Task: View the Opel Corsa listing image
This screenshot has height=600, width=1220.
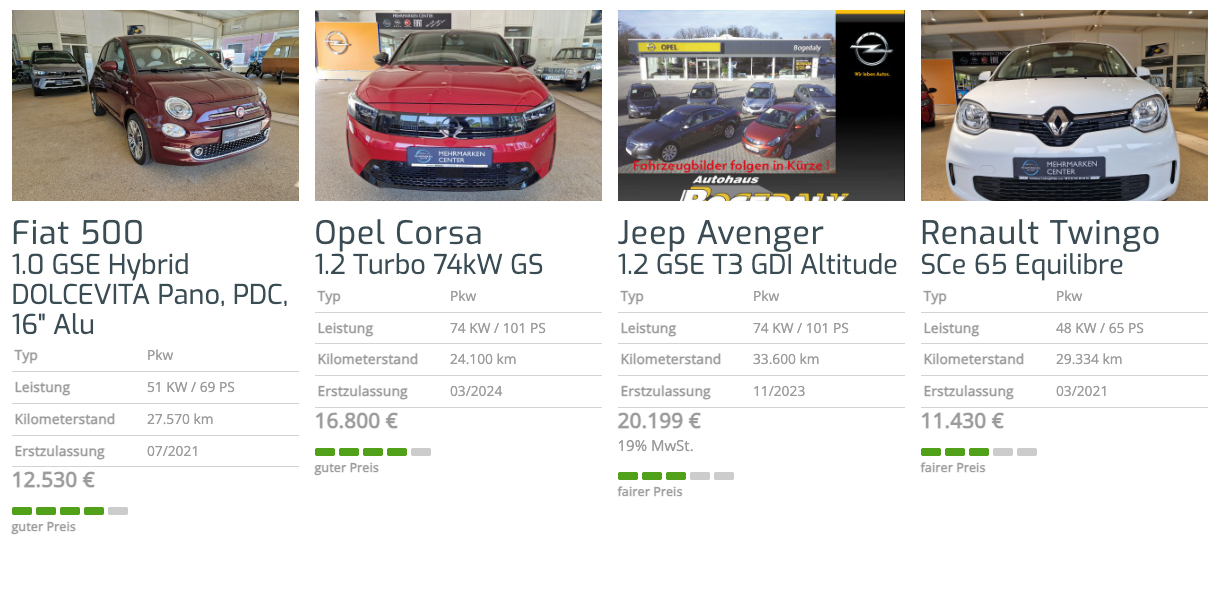Action: (458, 105)
